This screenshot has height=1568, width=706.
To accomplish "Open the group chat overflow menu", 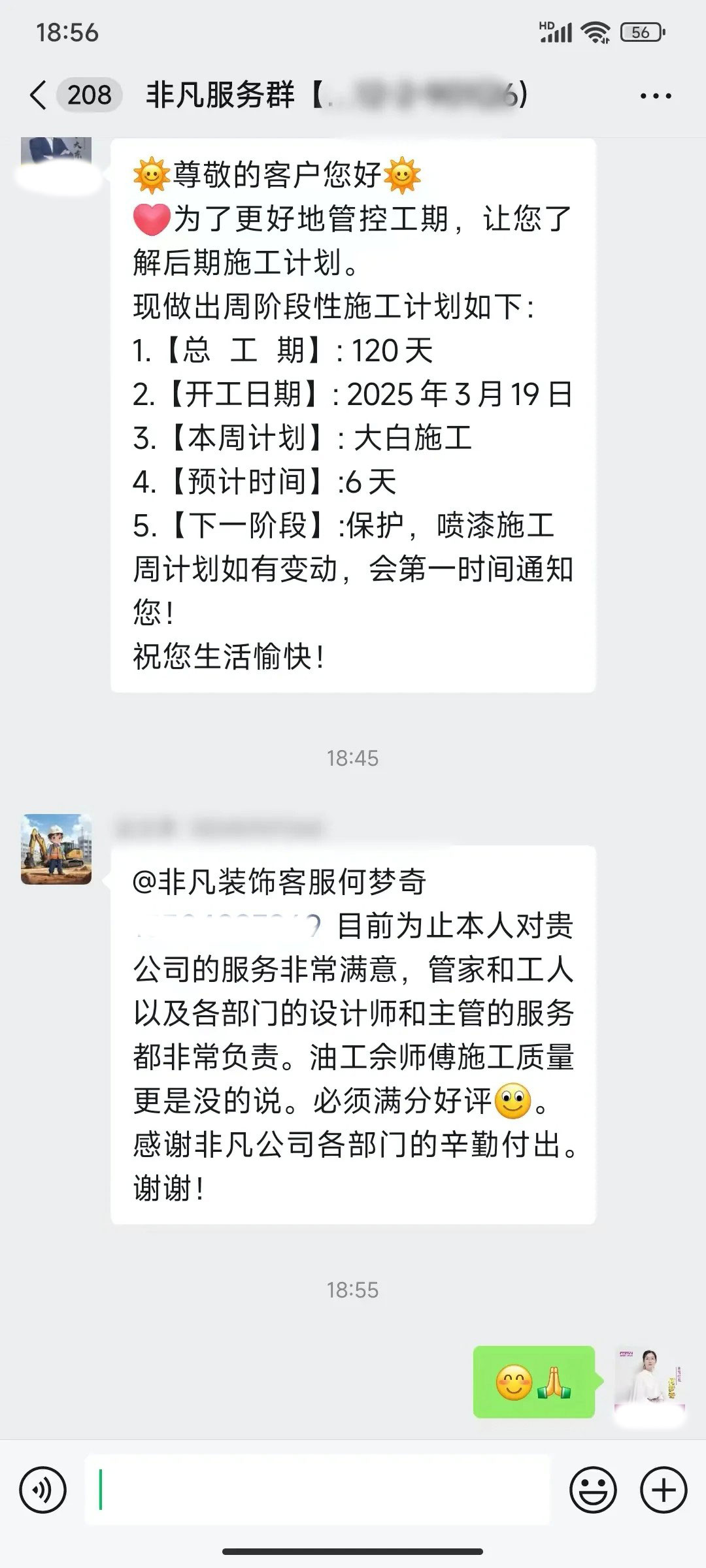I will (656, 96).
